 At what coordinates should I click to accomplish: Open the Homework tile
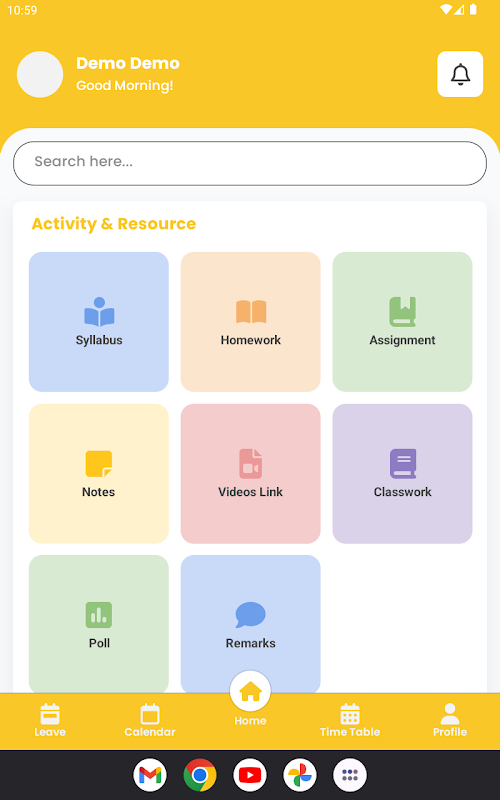pyautogui.click(x=251, y=322)
